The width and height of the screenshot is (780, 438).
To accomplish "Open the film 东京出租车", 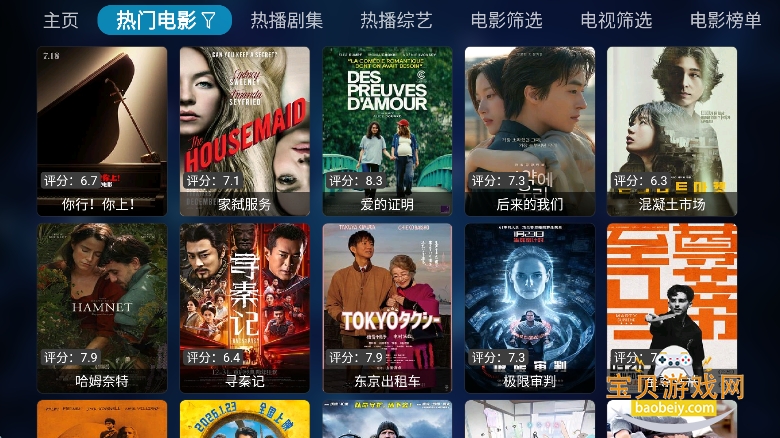I will [x=387, y=307].
